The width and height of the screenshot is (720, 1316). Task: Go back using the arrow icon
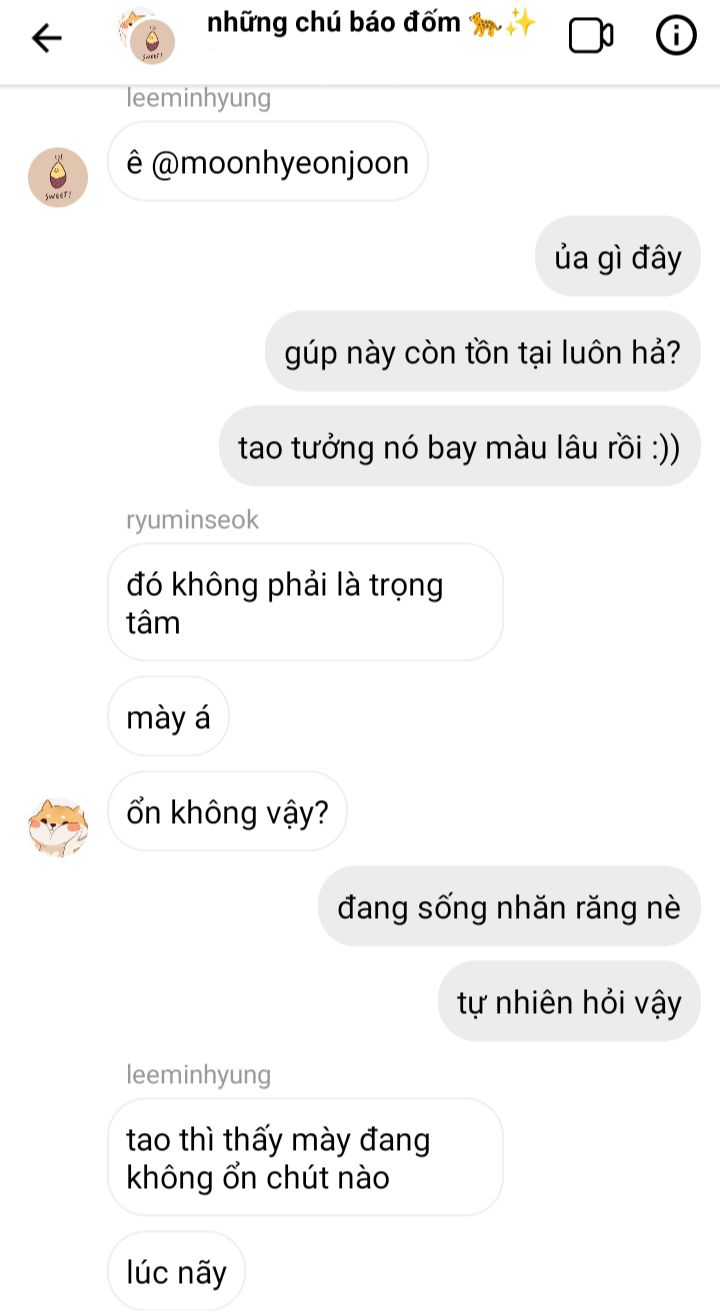click(x=47, y=38)
